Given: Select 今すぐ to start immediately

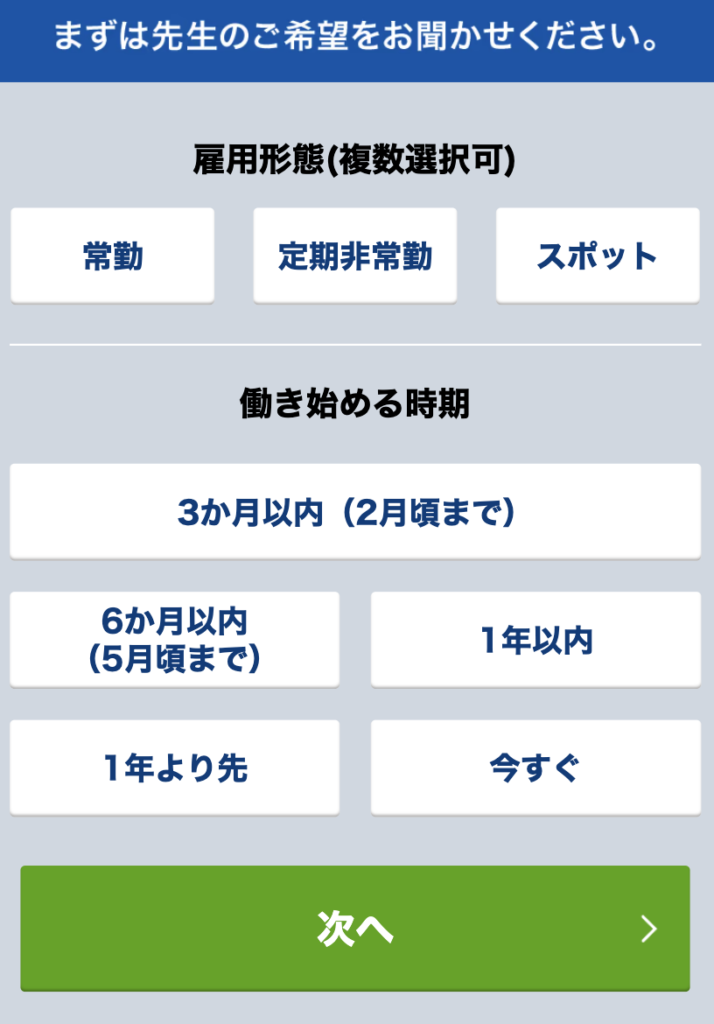Looking at the screenshot, I should click(x=535, y=768).
